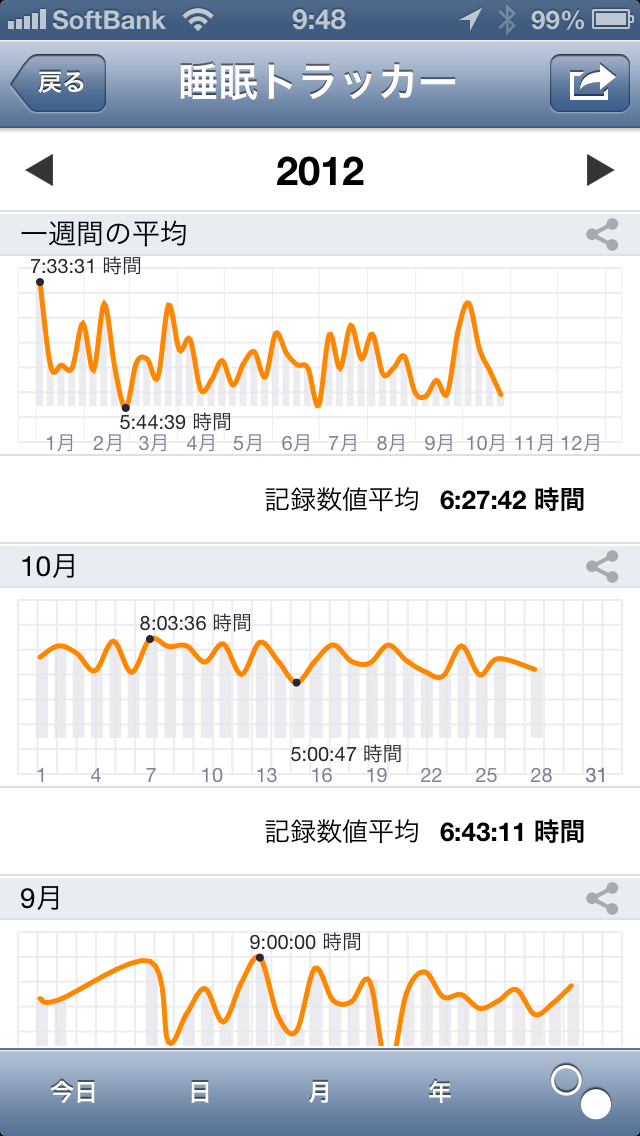Viewport: 640px width, 1136px height.
Task: Switch to the 月 tab
Action: pos(319,1091)
